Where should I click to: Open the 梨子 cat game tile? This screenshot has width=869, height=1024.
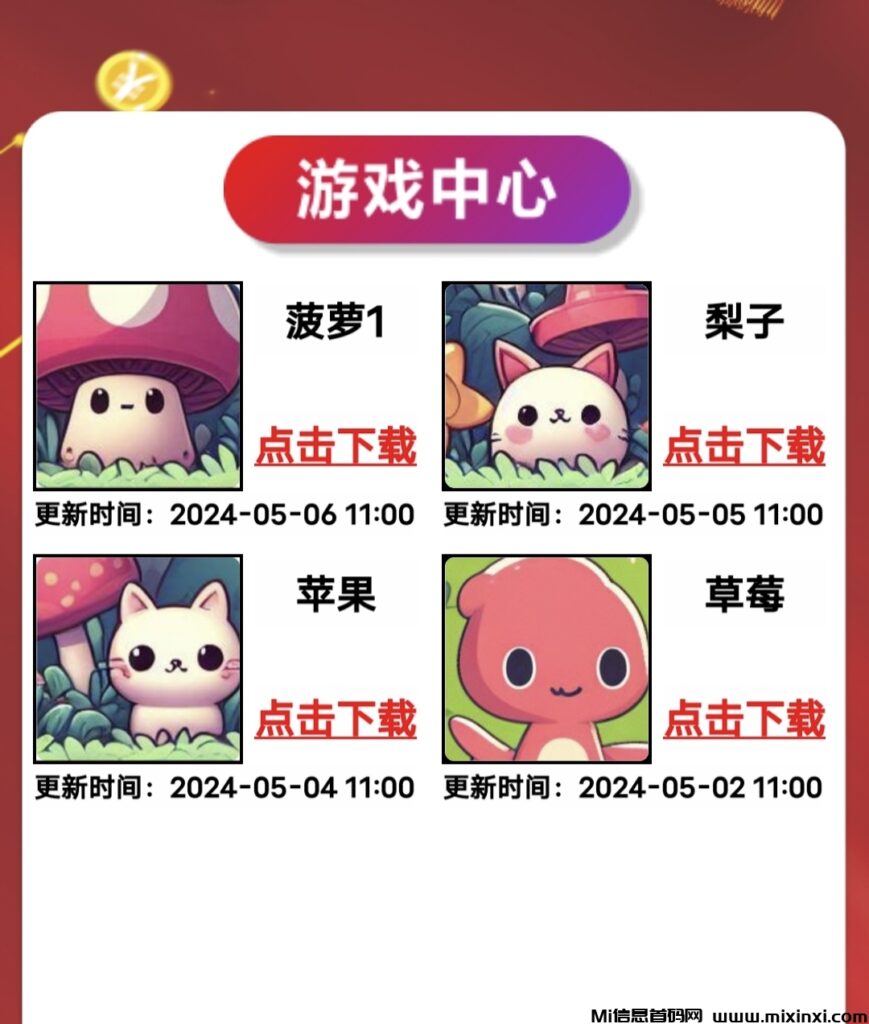tap(547, 386)
